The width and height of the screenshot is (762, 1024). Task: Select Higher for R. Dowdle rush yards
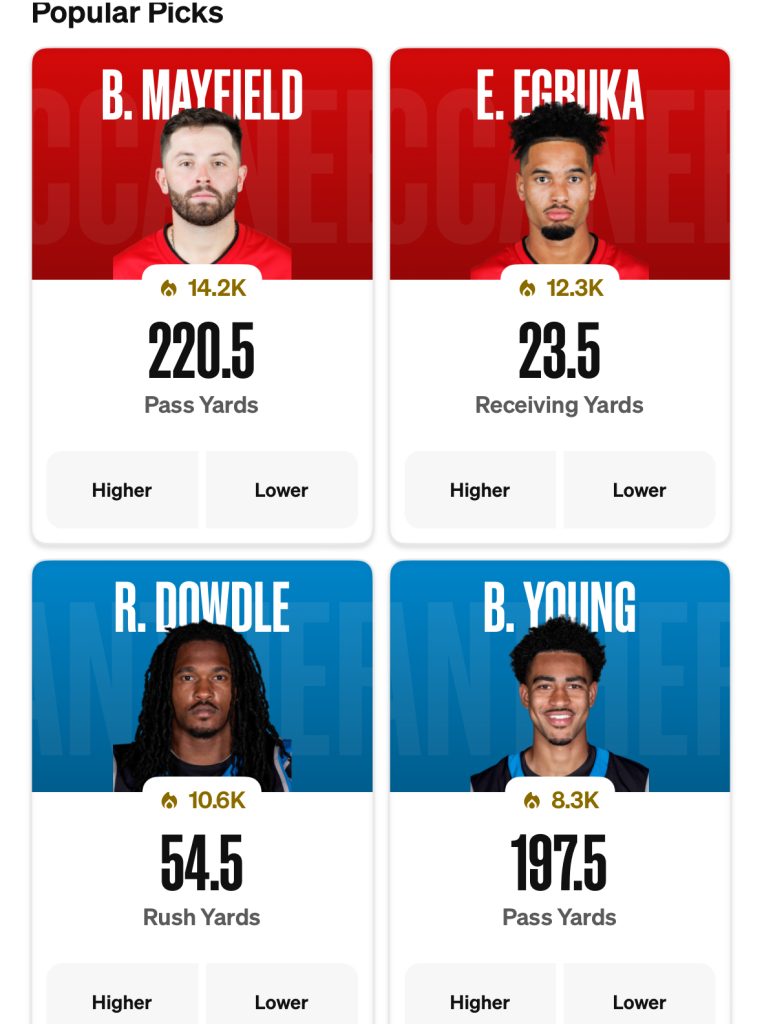click(x=122, y=1001)
